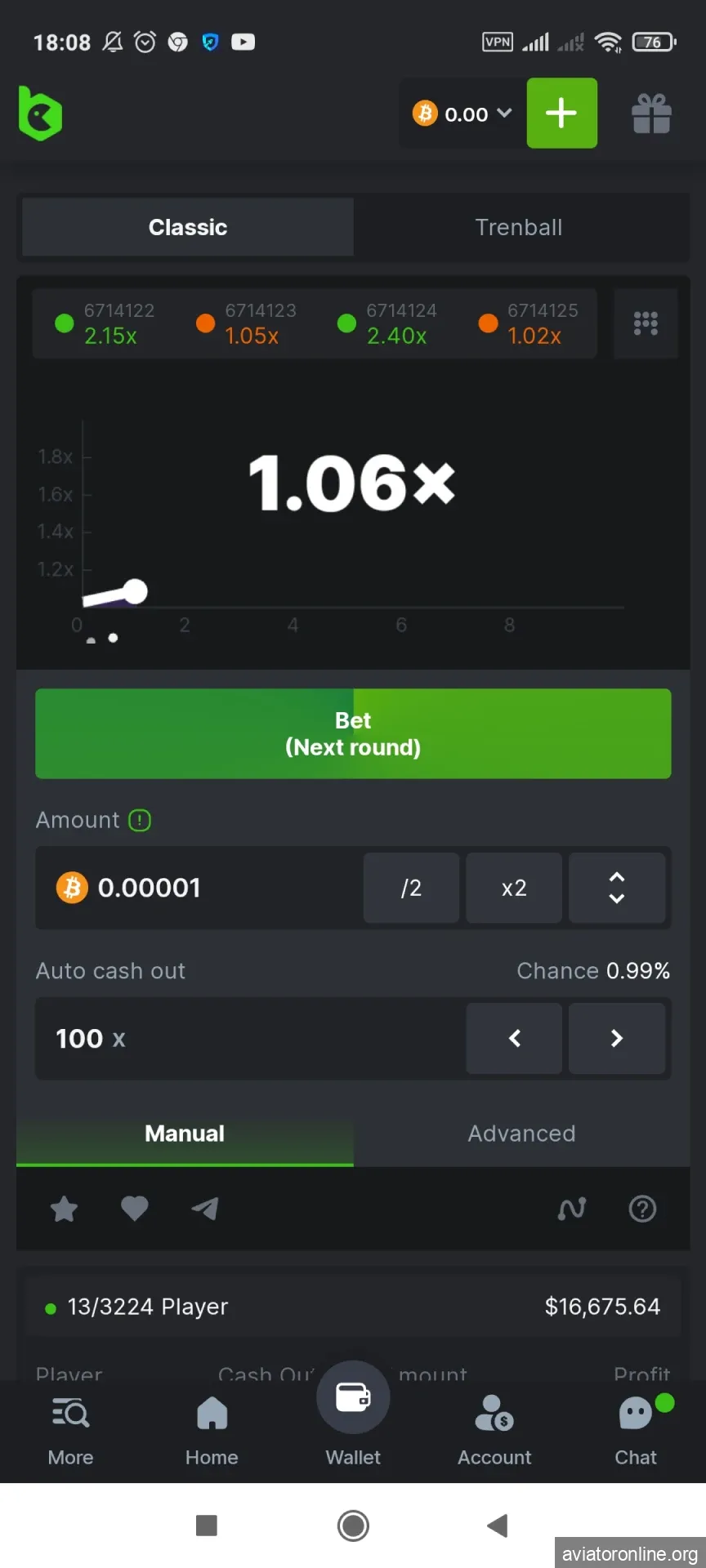
Task: Double the bet amount with x2
Action: (514, 888)
